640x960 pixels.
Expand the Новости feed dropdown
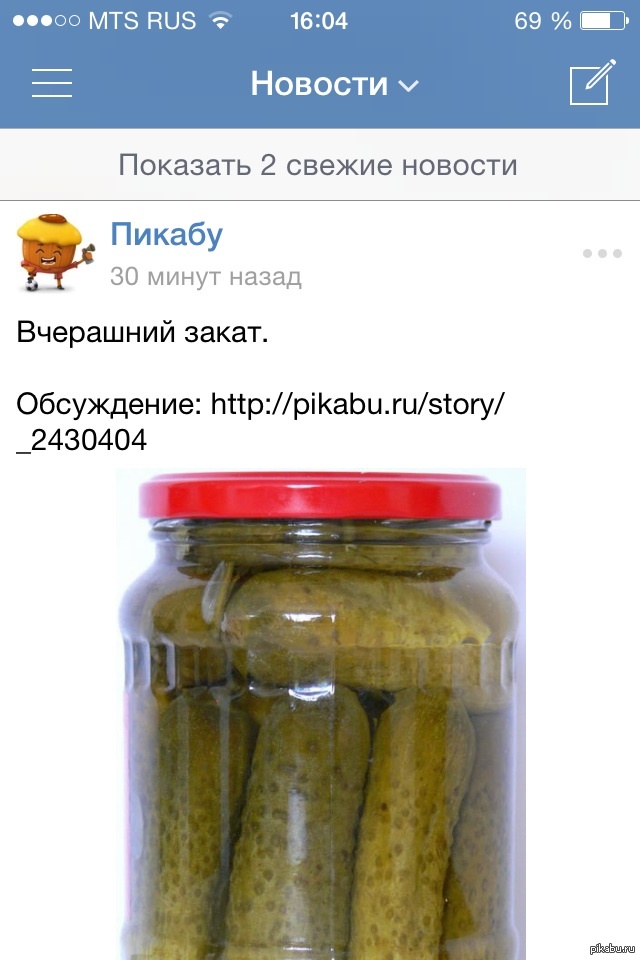pos(334,84)
